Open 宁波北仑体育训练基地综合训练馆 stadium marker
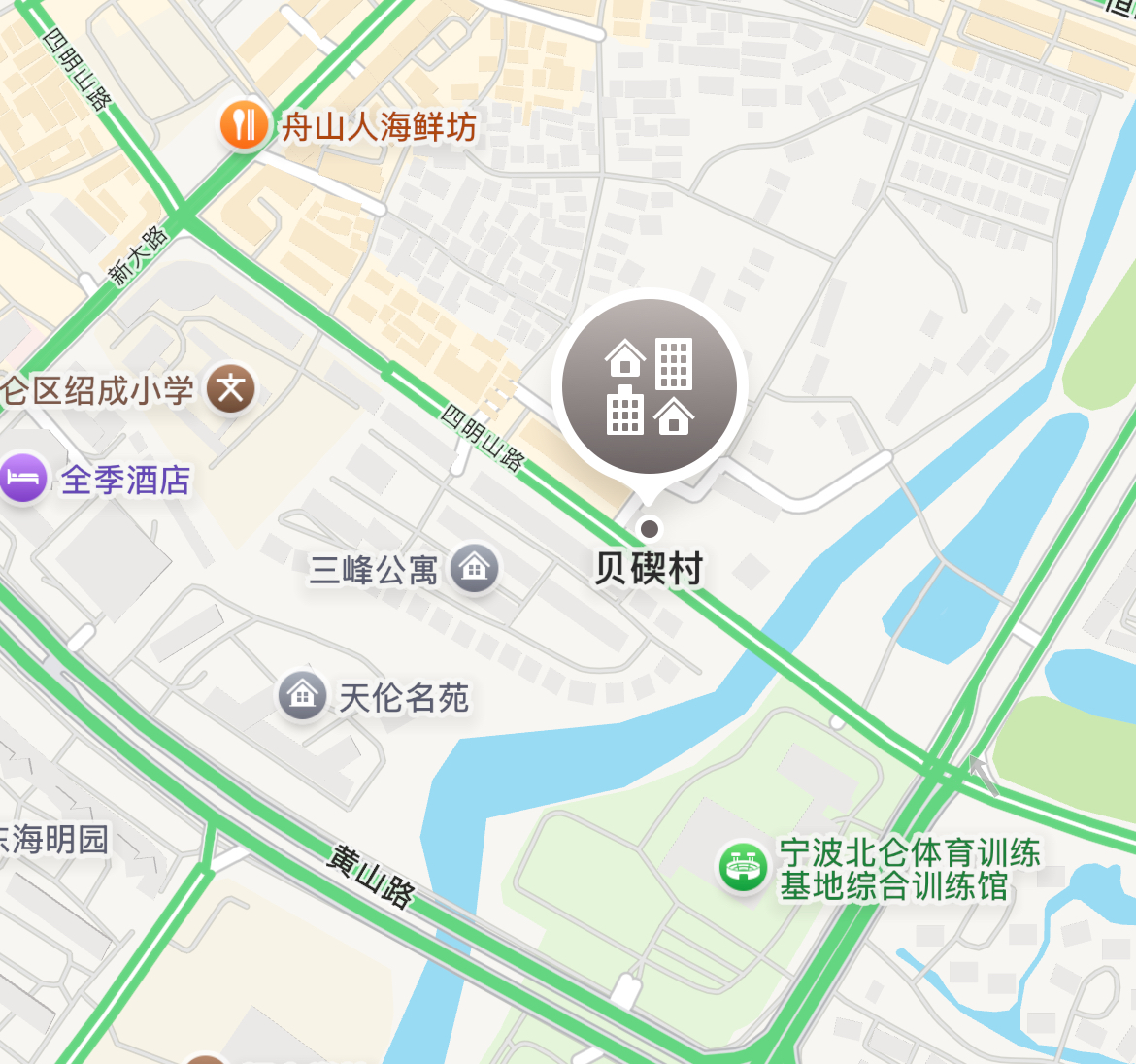This screenshot has height=1064, width=1136. click(743, 866)
